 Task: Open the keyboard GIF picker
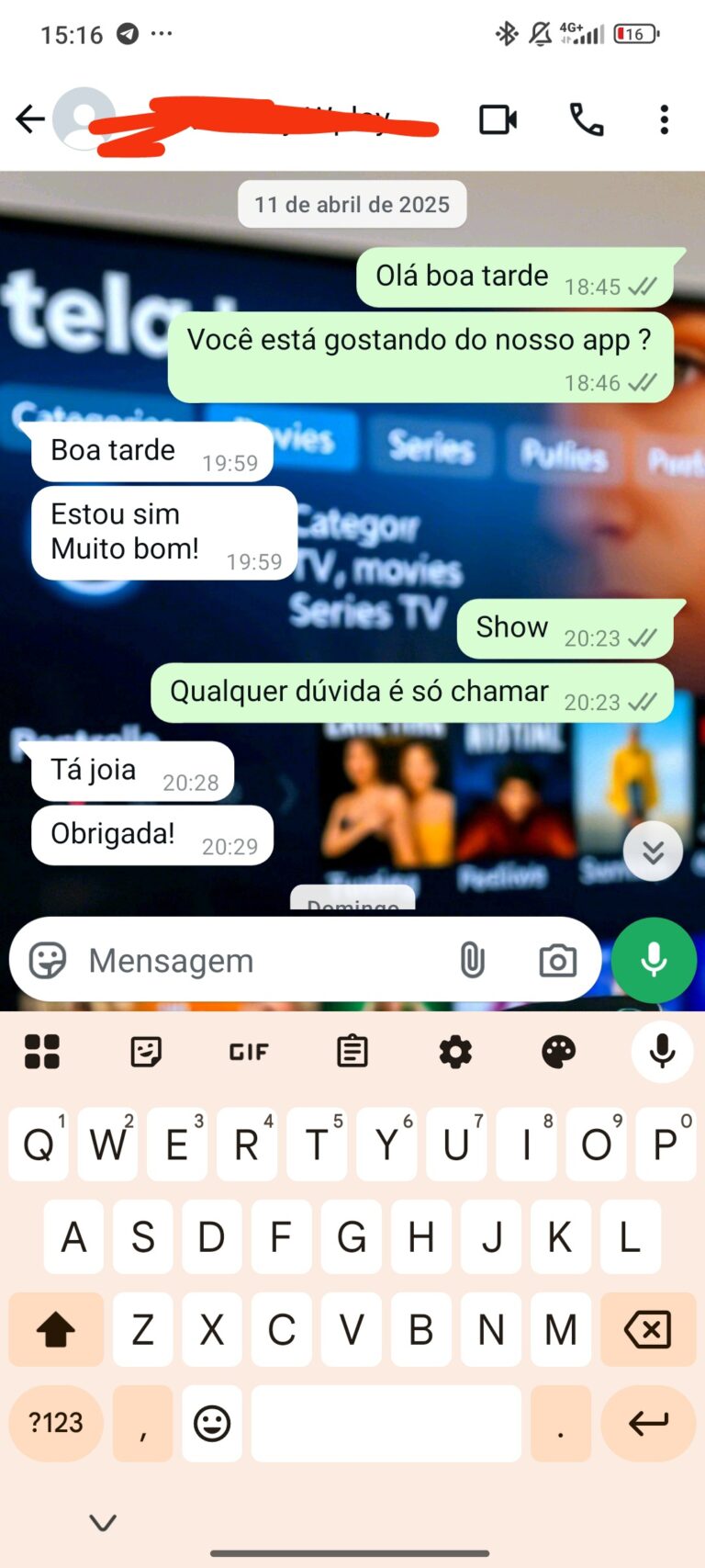[249, 1052]
